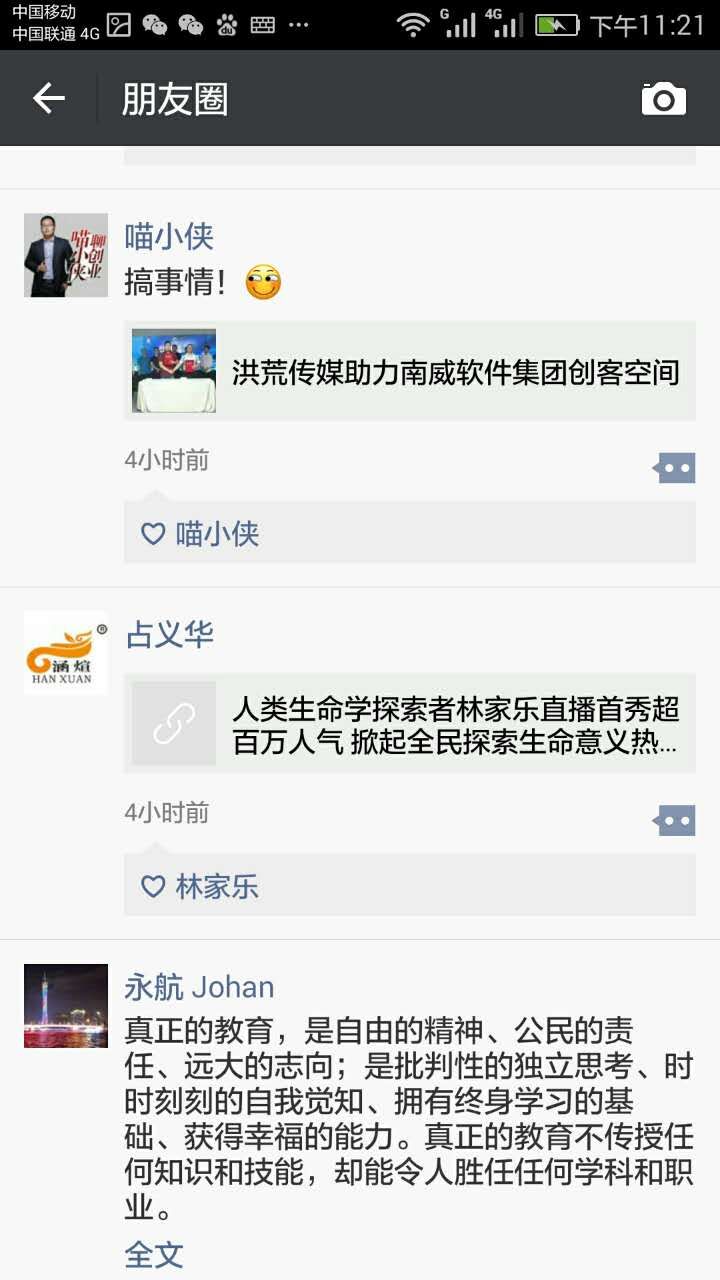View 喵小侠 in the likes list
This screenshot has width=720, height=1280.
pos(217,533)
